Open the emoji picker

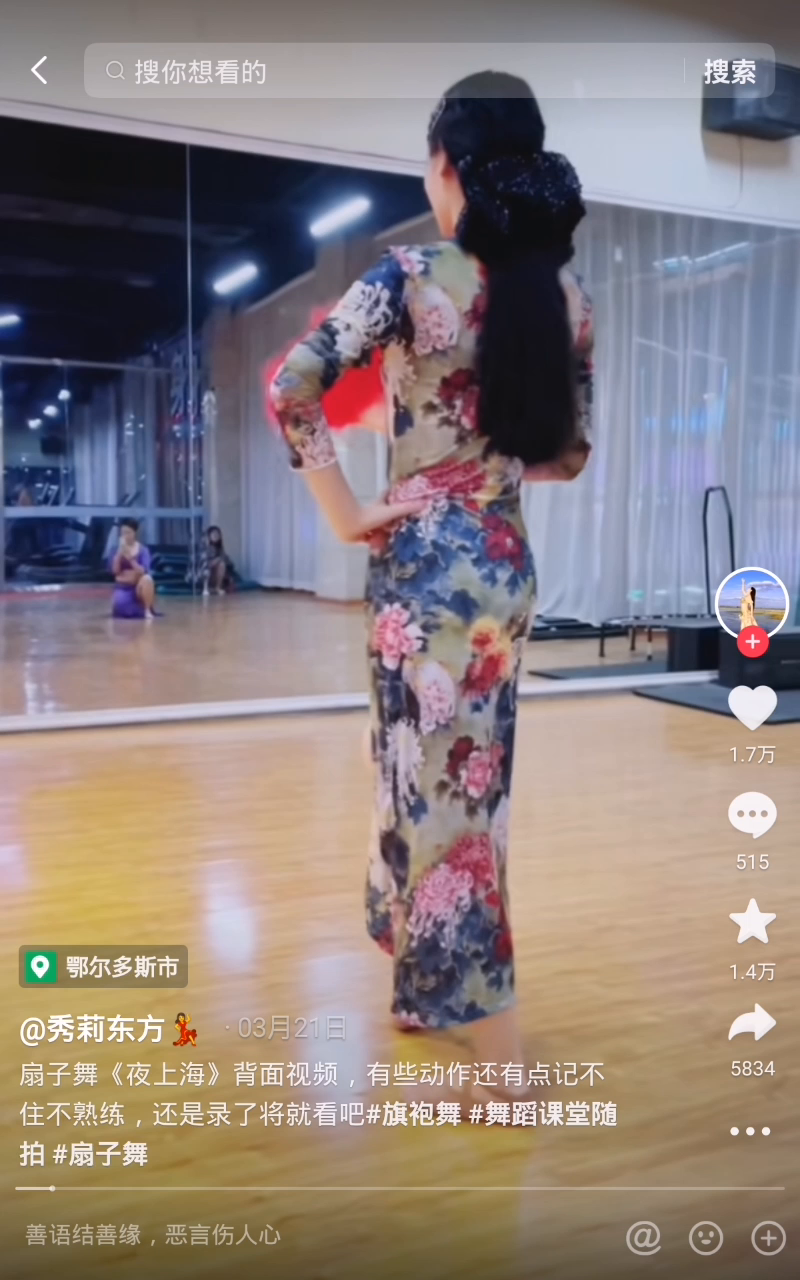coord(706,1238)
